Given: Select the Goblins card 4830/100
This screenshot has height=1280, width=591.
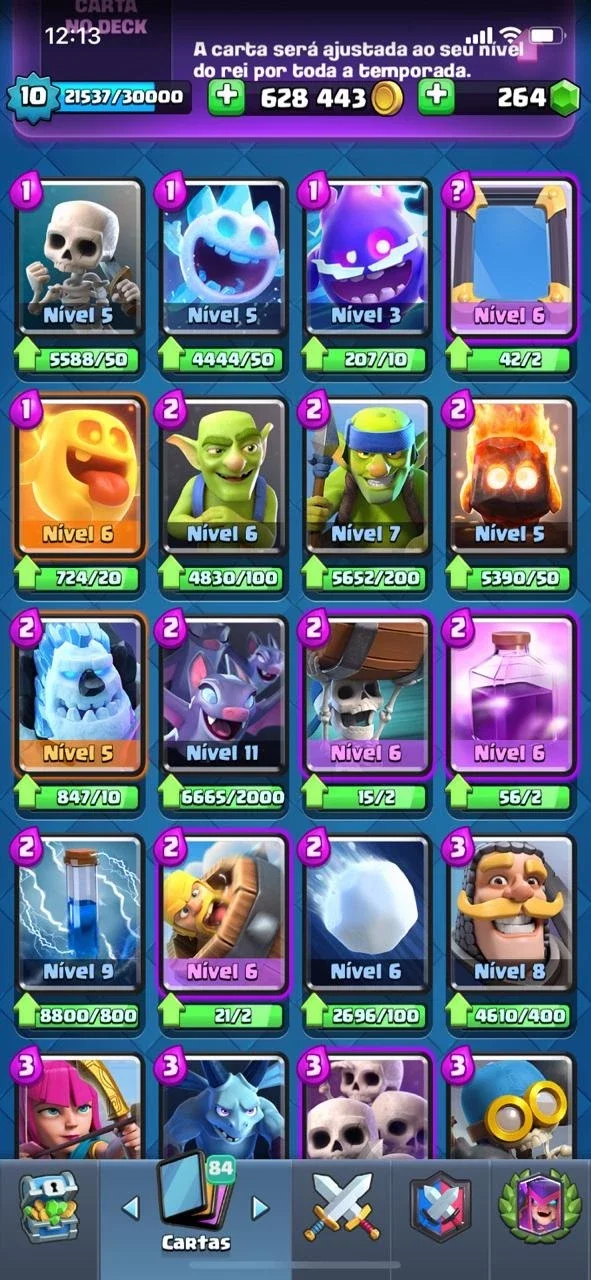Looking at the screenshot, I should click(223, 478).
